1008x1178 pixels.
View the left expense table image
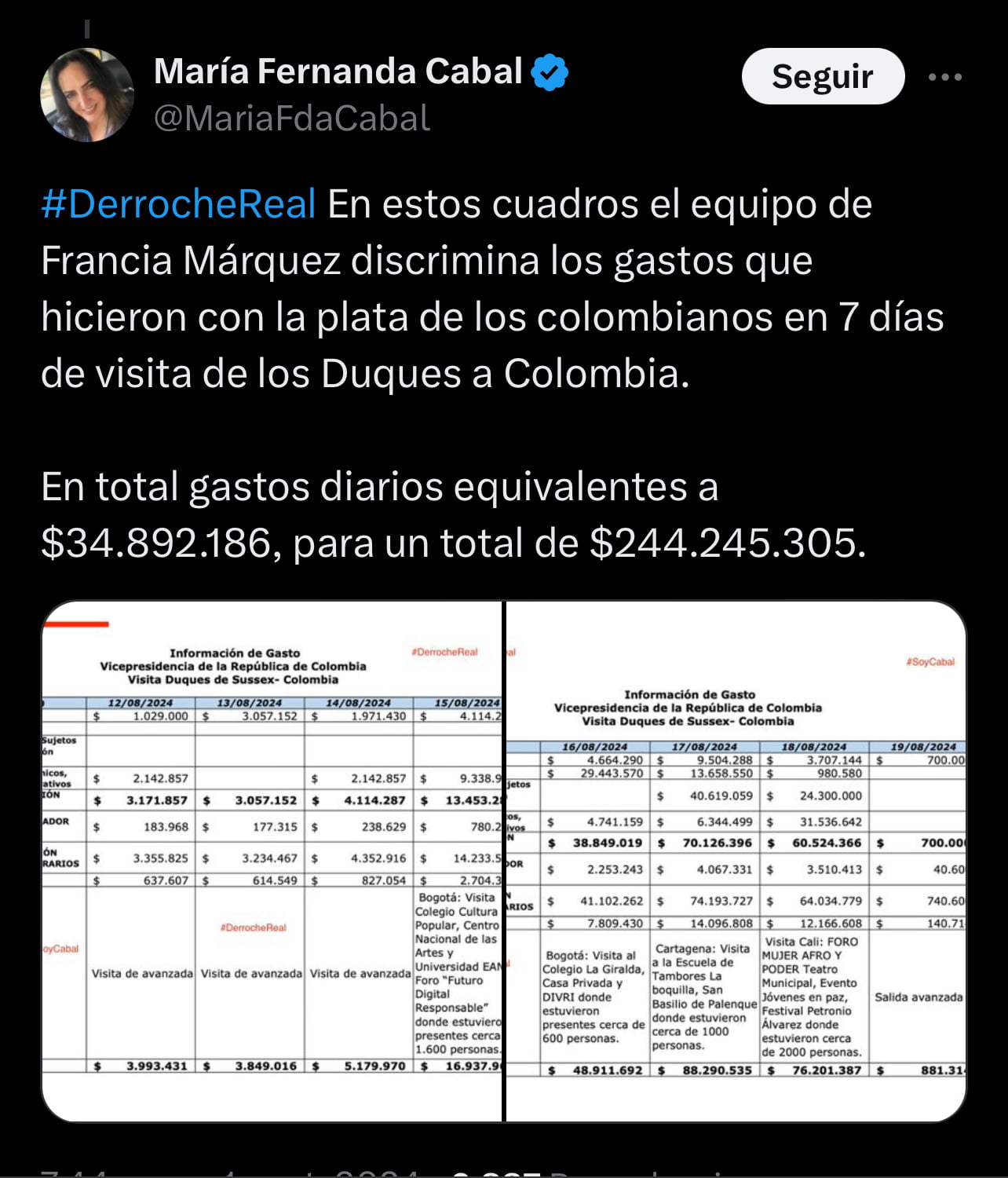[x=272, y=861]
